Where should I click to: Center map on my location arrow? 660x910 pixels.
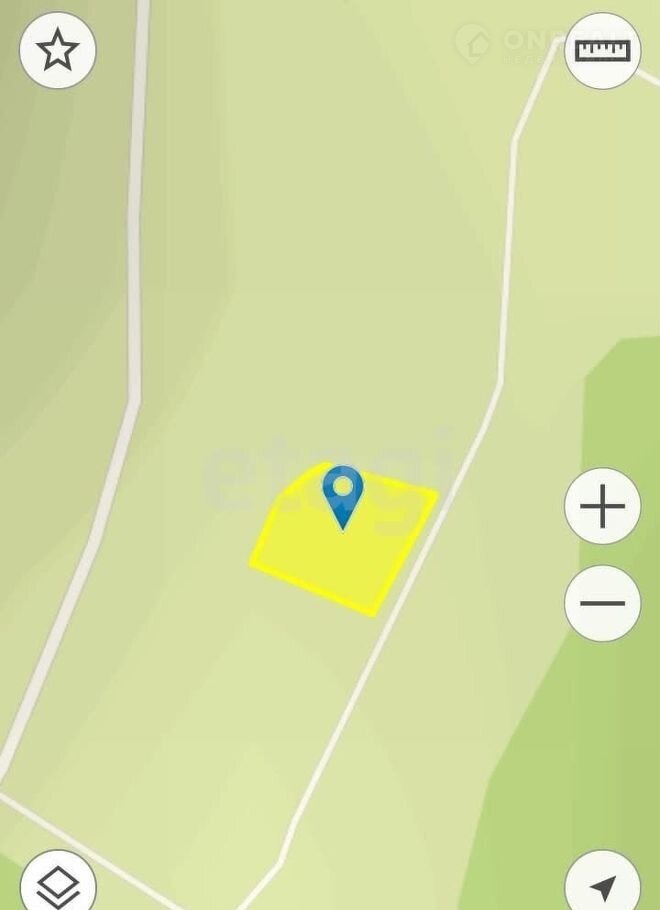tap(602, 886)
